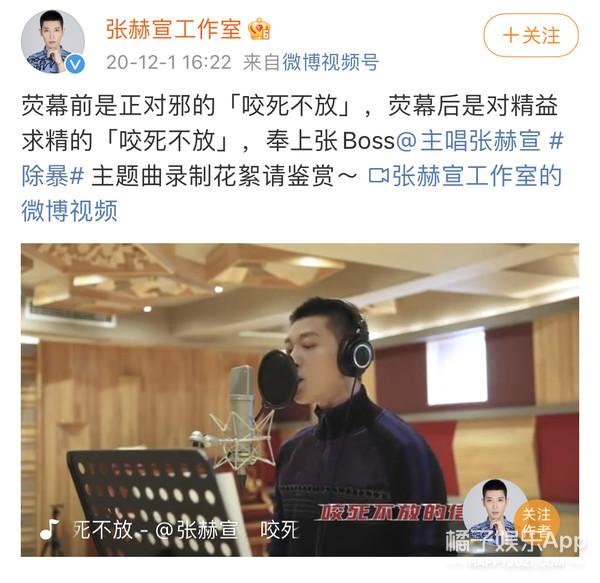Follow 张赫宣工作室 with the 关注 button

point(531,35)
